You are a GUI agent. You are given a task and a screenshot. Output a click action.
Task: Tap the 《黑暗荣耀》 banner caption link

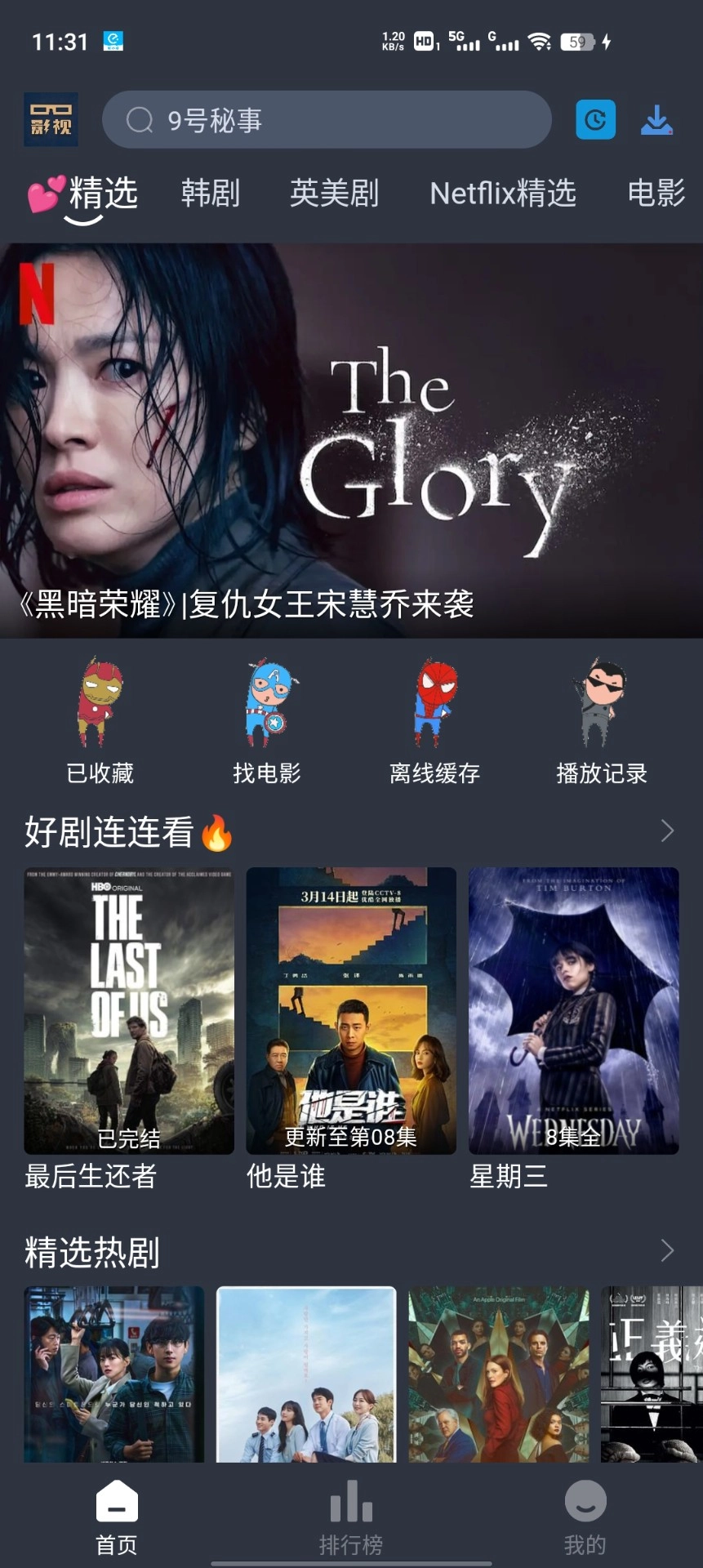(x=245, y=604)
